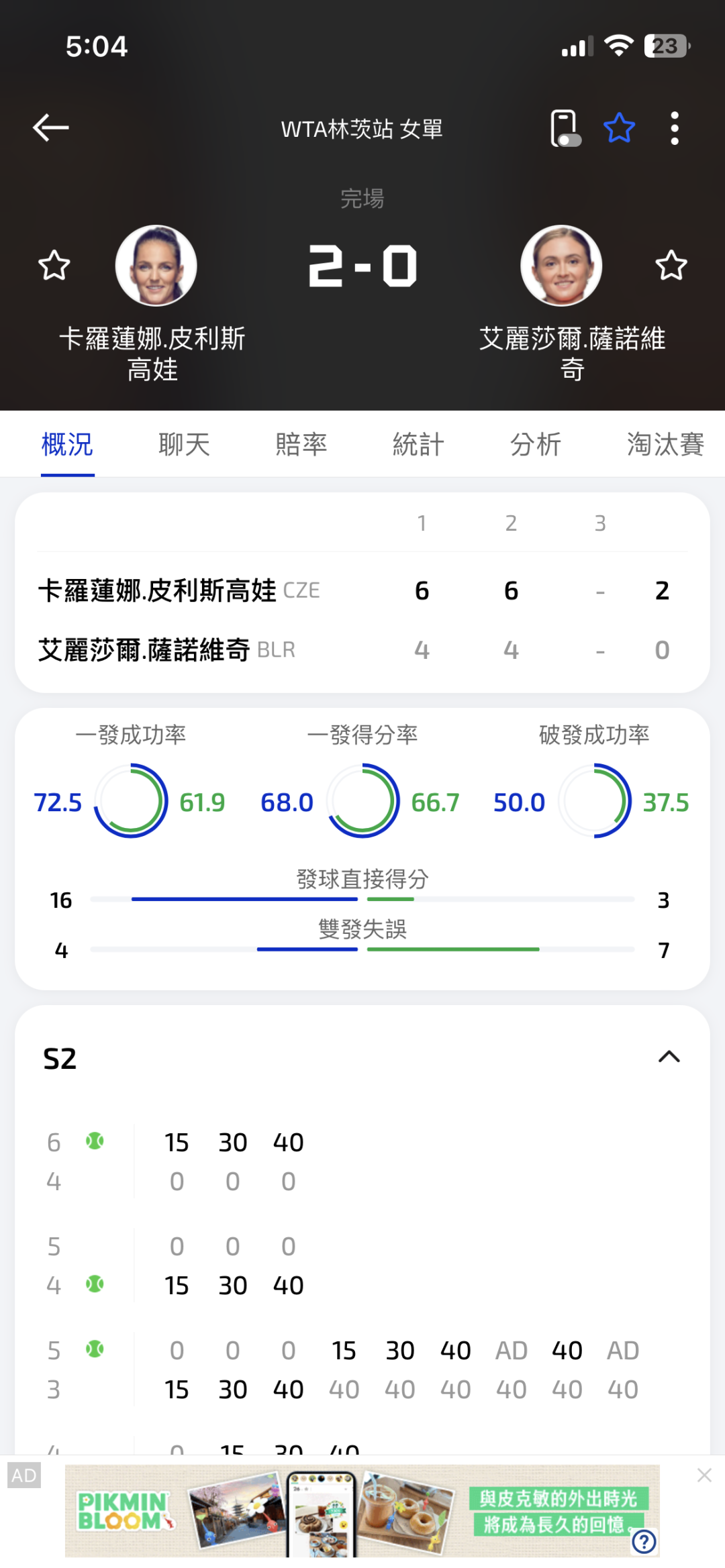The height and width of the screenshot is (1568, 725).
Task: Switch to the 分析 tab
Action: (x=536, y=444)
